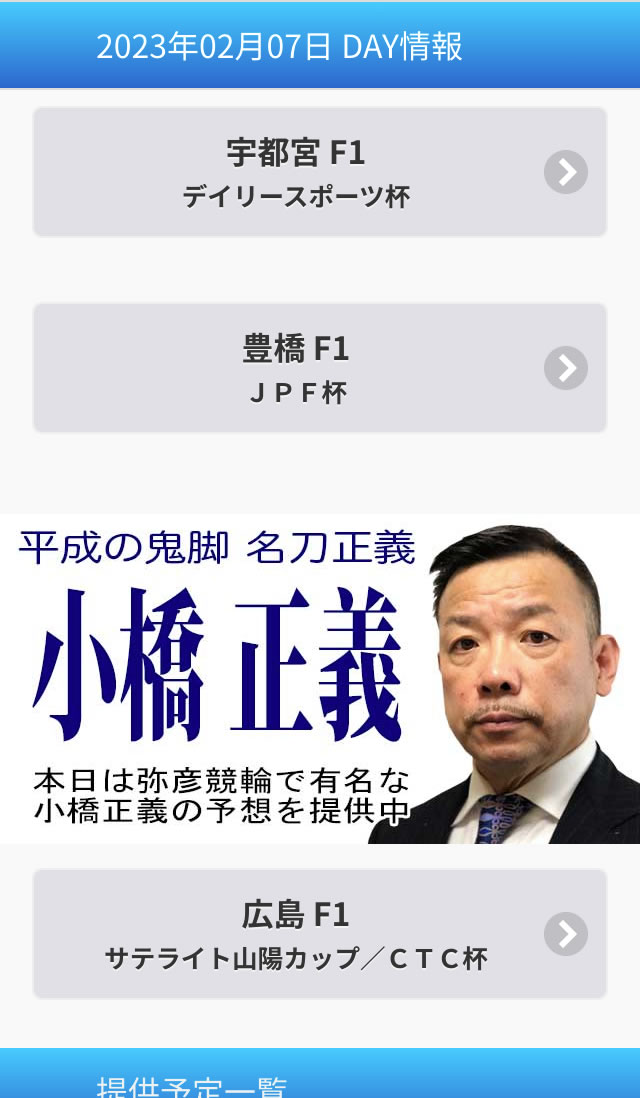Open the 宇都宮 F1 デイリースポーツ杯 race
Viewport: 640px width, 1098px height.
click(320, 172)
